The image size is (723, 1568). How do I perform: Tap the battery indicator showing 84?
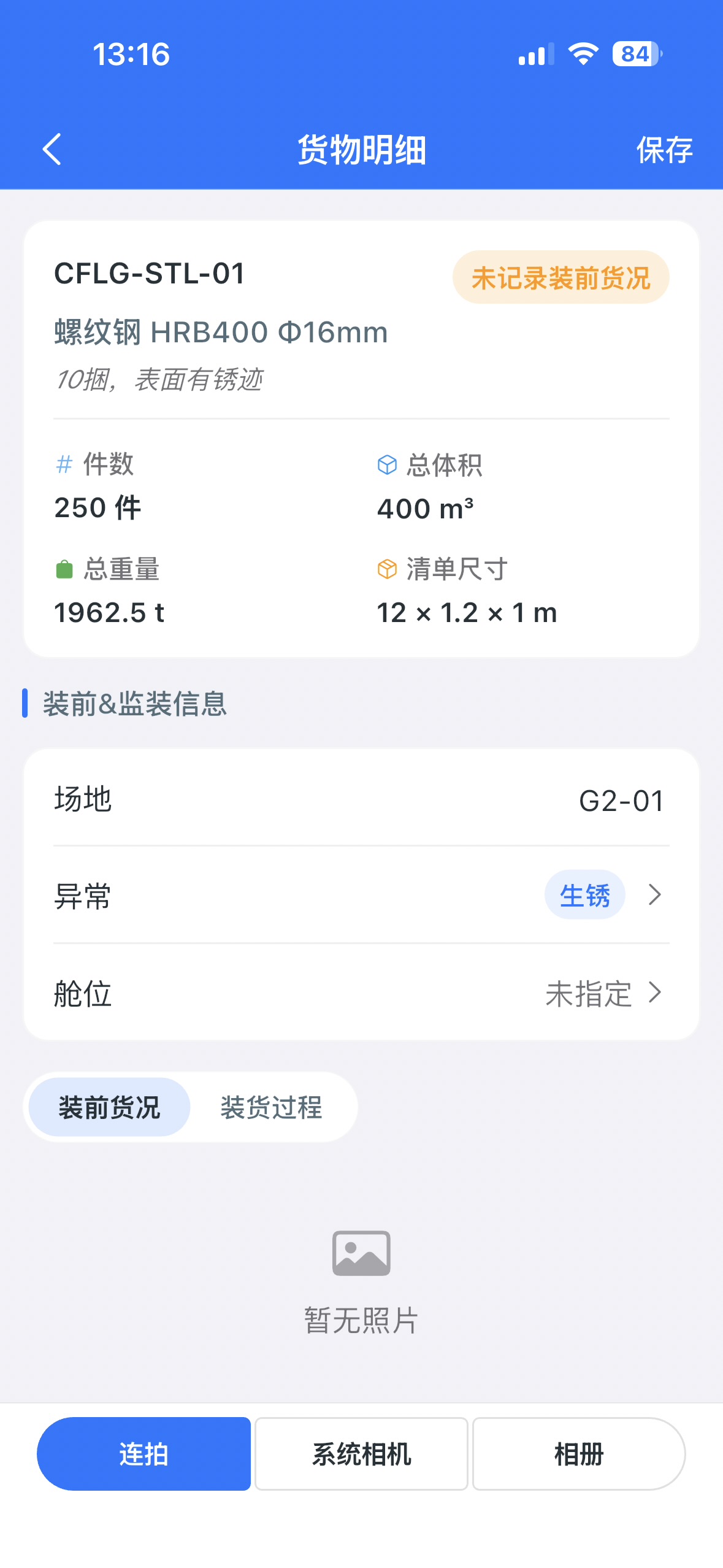(633, 54)
